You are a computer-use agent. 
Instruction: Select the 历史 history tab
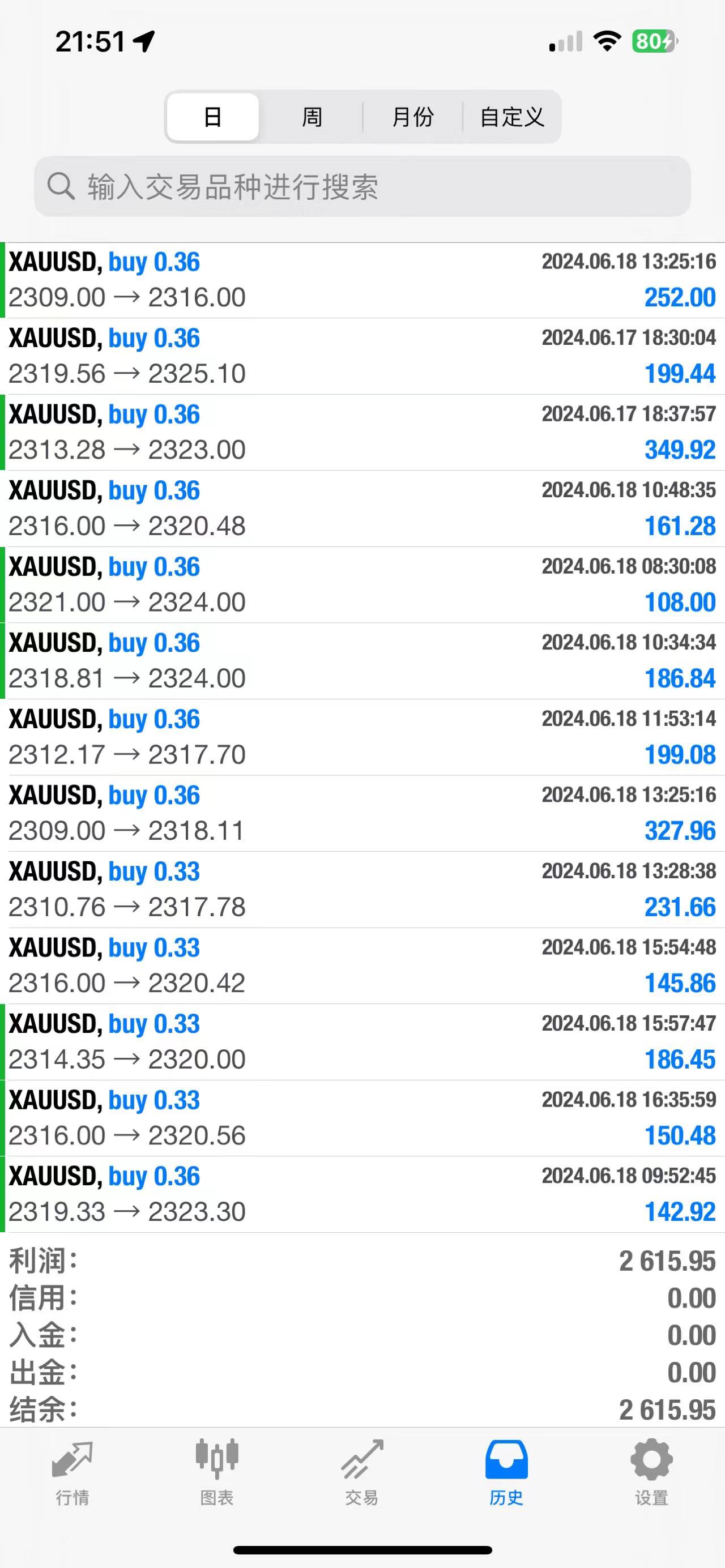[506, 1473]
